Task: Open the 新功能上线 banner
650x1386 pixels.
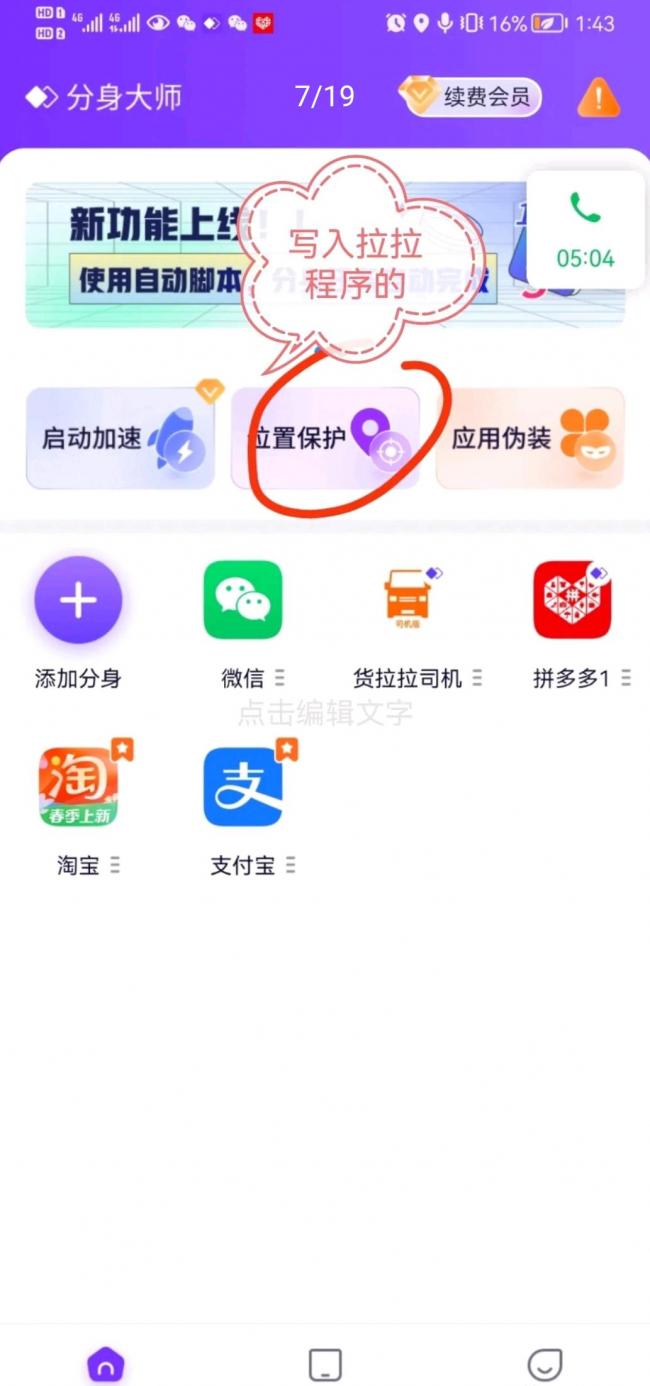Action: coord(325,254)
